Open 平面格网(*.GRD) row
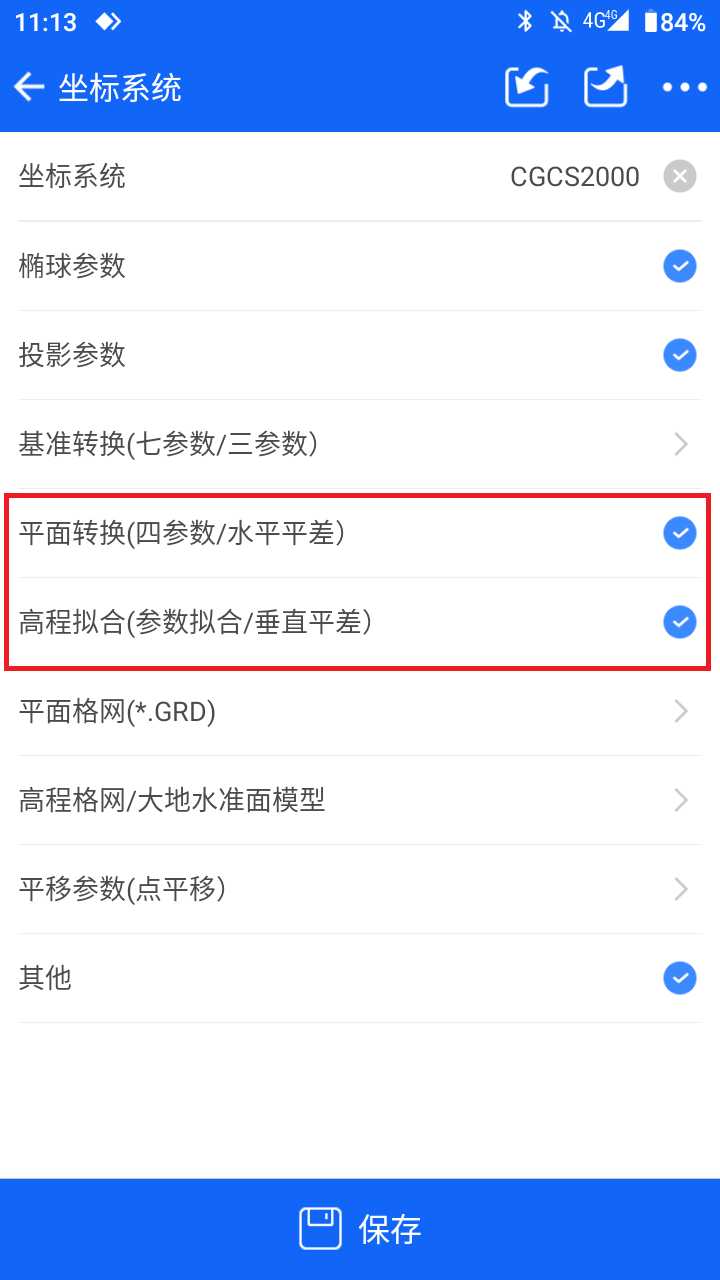The height and width of the screenshot is (1280, 720). pos(360,711)
